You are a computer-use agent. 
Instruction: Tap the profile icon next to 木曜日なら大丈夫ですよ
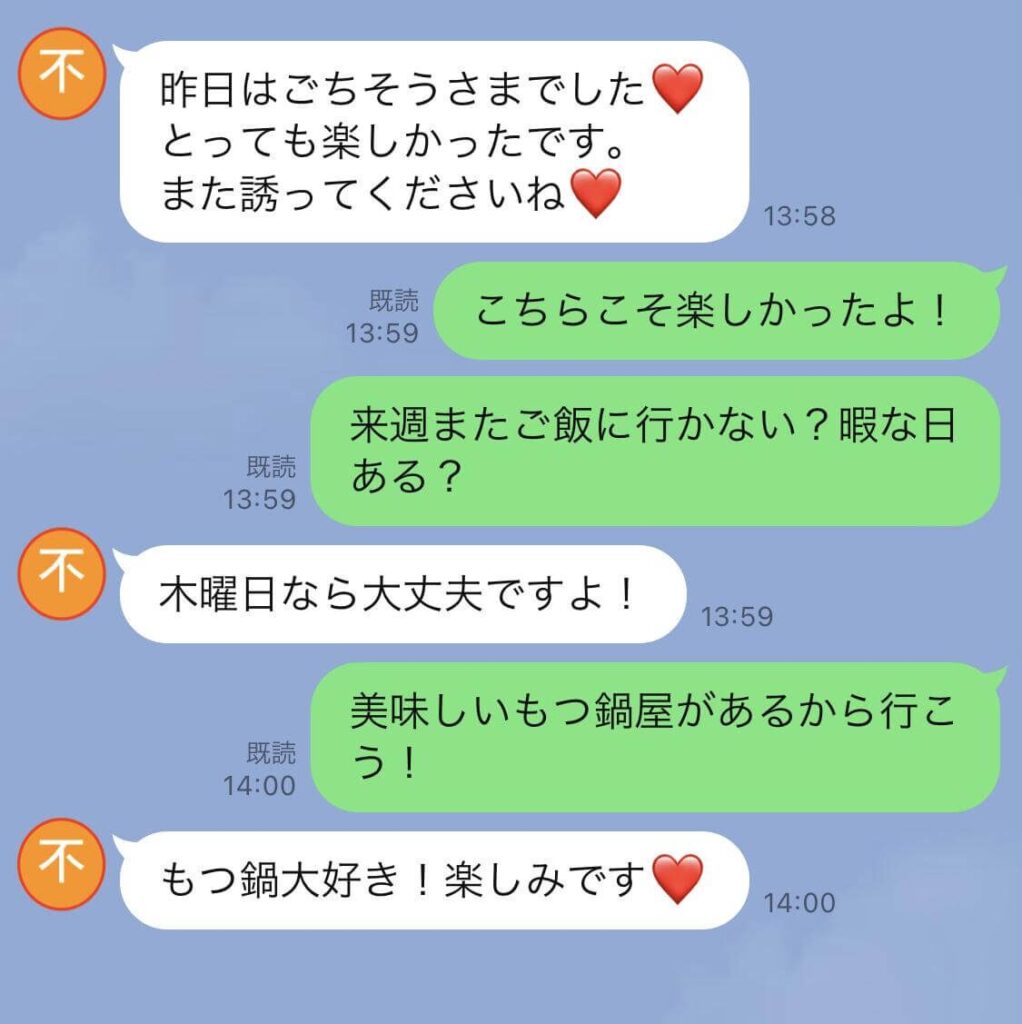click(x=62, y=574)
